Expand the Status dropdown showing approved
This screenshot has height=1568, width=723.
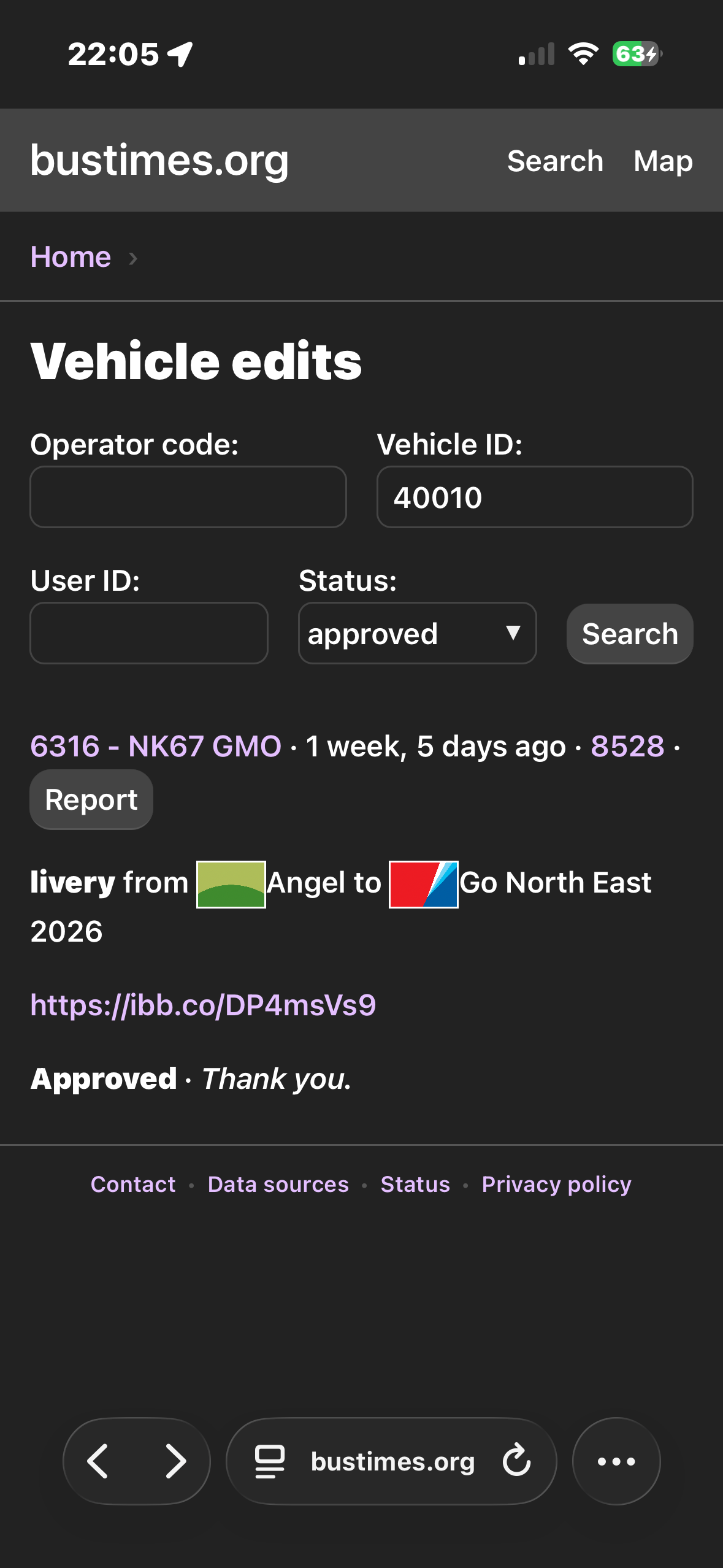[x=418, y=633]
